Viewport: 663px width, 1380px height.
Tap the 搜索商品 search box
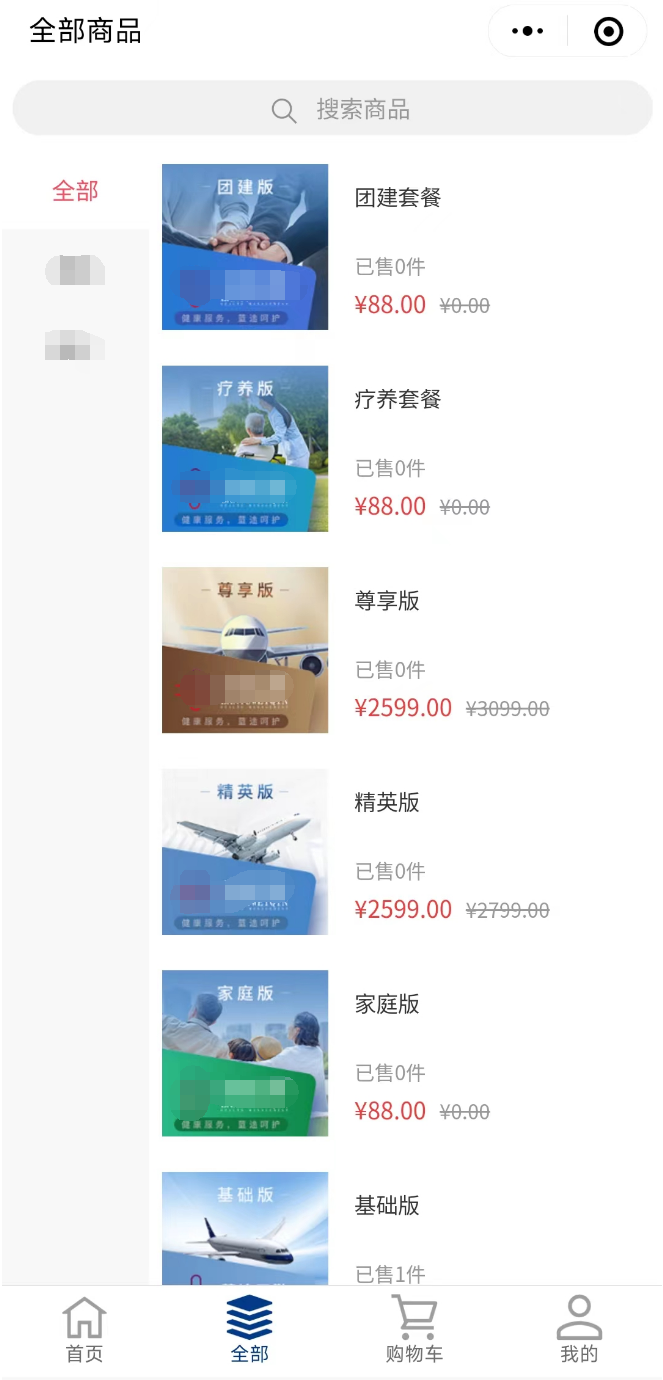332,109
